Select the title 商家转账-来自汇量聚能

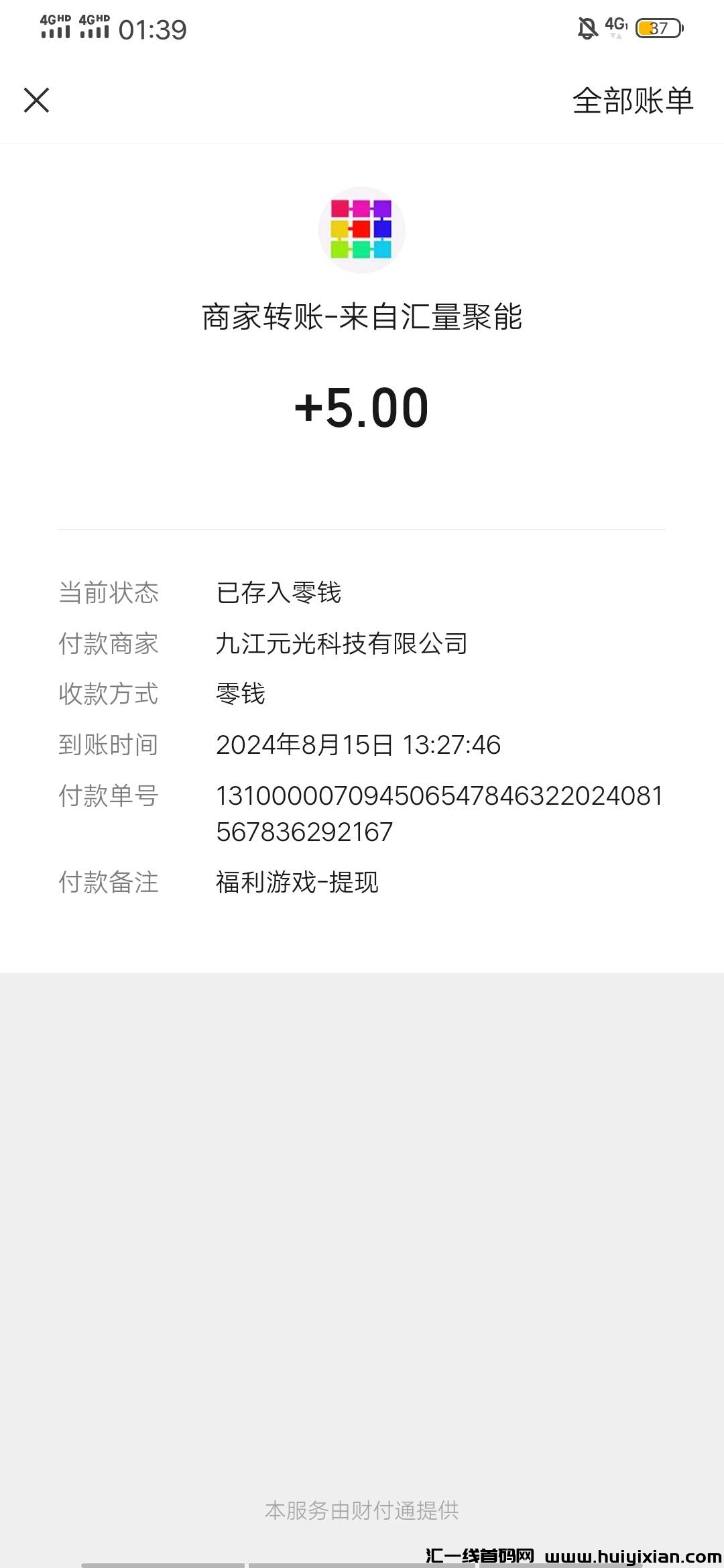[x=362, y=318]
